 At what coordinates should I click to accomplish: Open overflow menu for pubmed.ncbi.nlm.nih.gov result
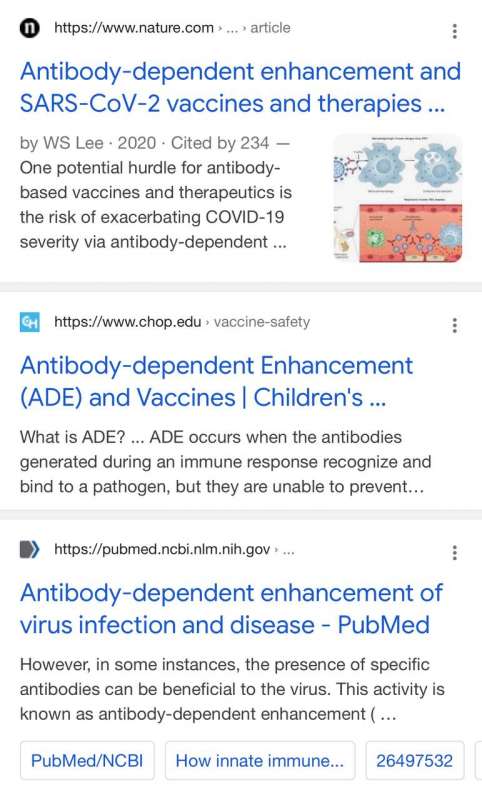coord(454,553)
